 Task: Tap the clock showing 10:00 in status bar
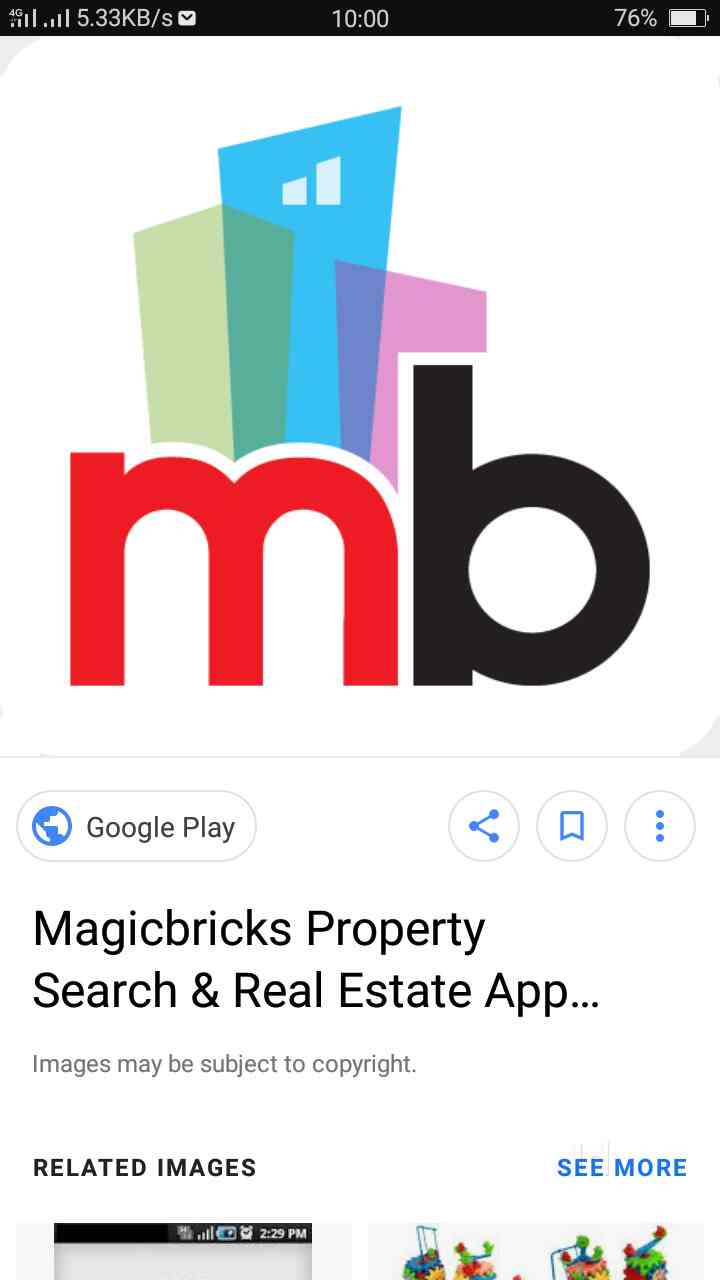click(x=360, y=17)
